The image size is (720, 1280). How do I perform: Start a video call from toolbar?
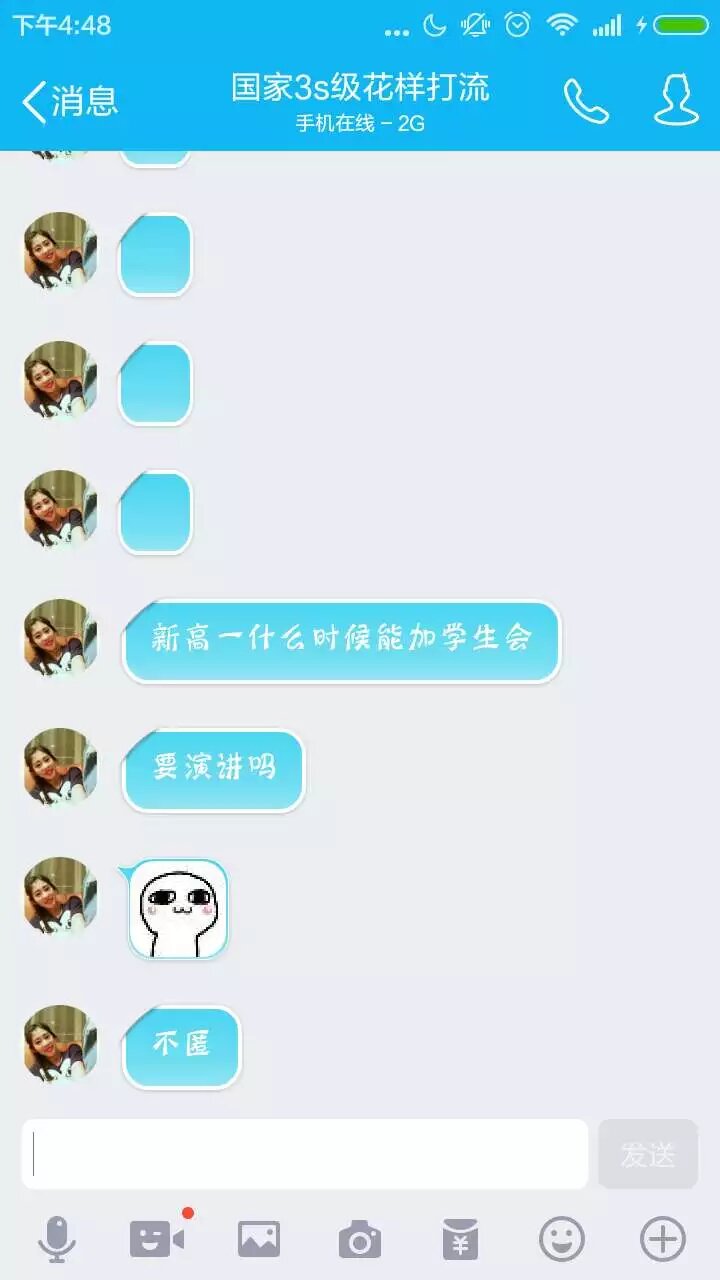click(157, 1239)
